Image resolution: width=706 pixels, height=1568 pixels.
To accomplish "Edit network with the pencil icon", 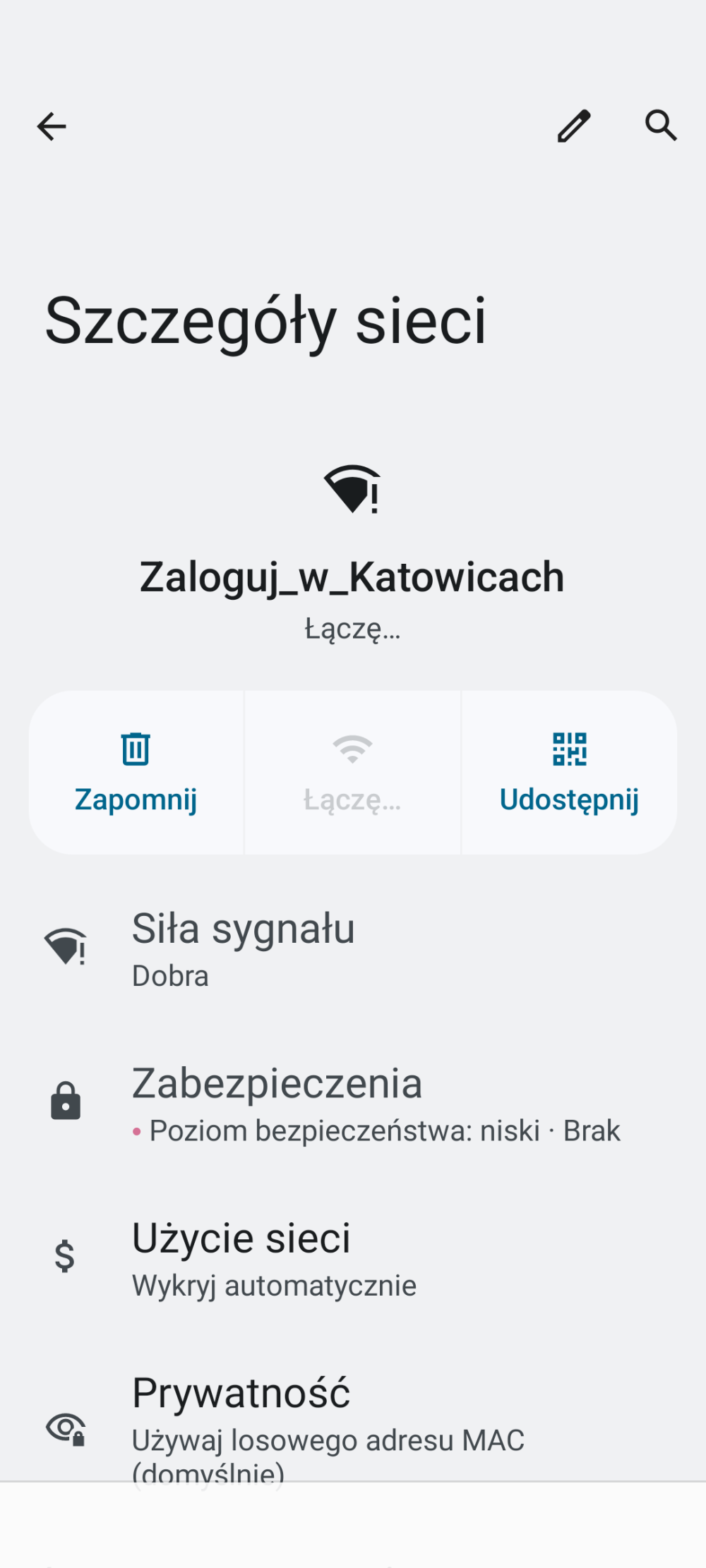I will click(574, 126).
